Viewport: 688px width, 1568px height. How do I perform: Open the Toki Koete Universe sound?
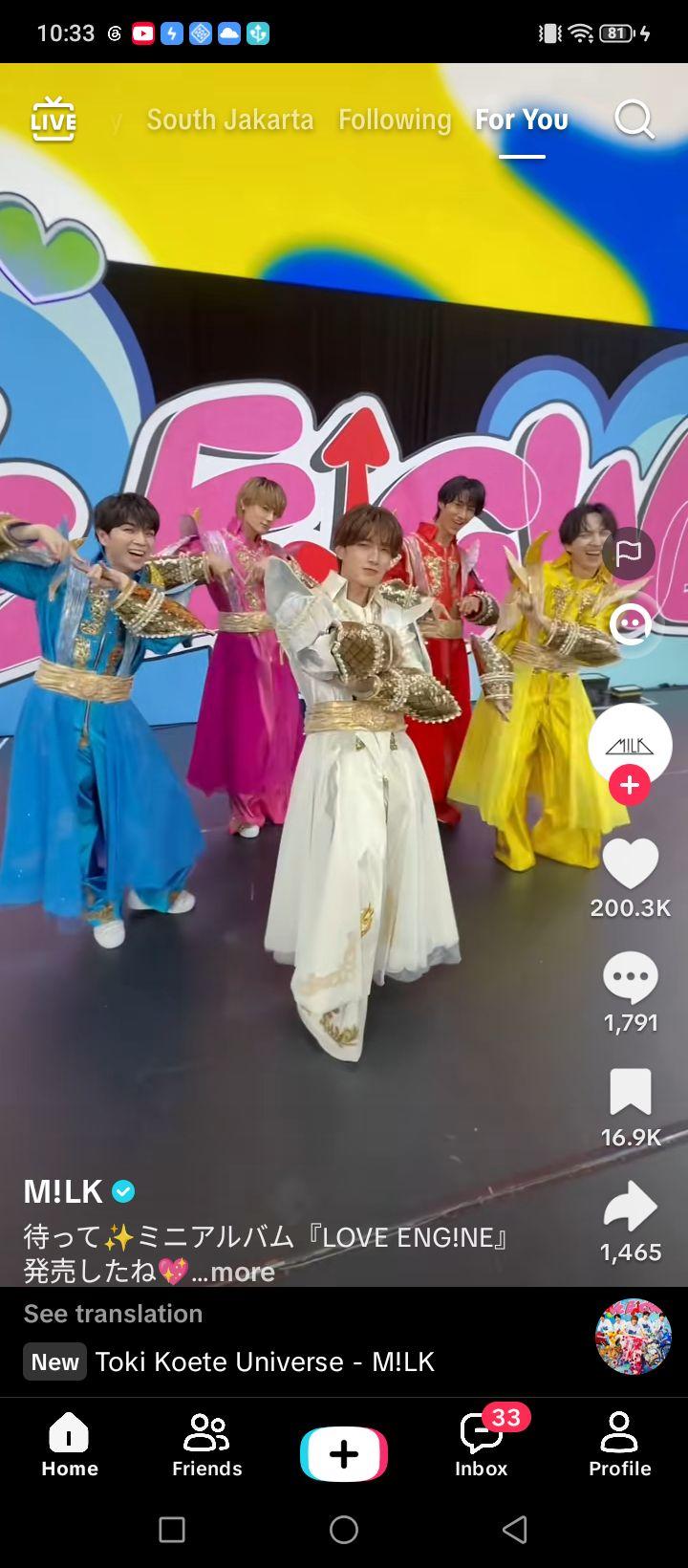point(265,1361)
